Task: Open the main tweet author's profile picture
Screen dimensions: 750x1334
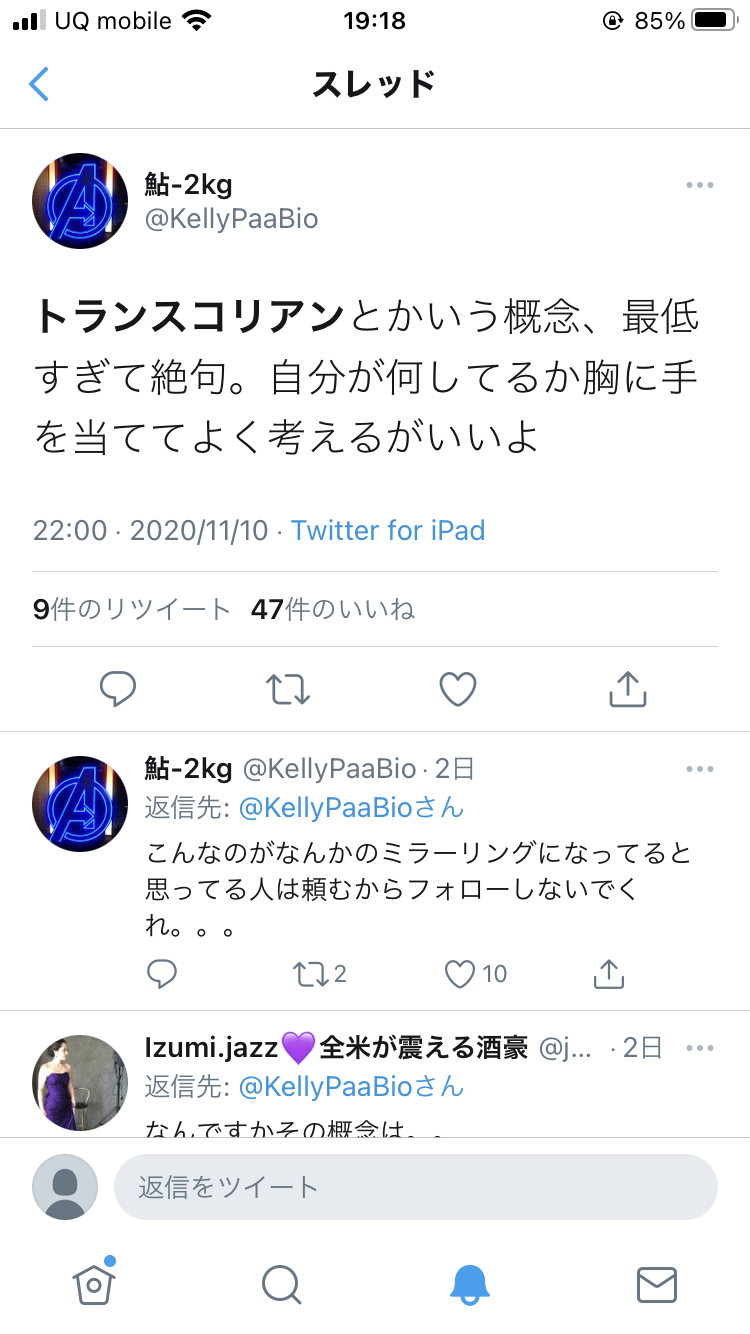Action: [80, 201]
